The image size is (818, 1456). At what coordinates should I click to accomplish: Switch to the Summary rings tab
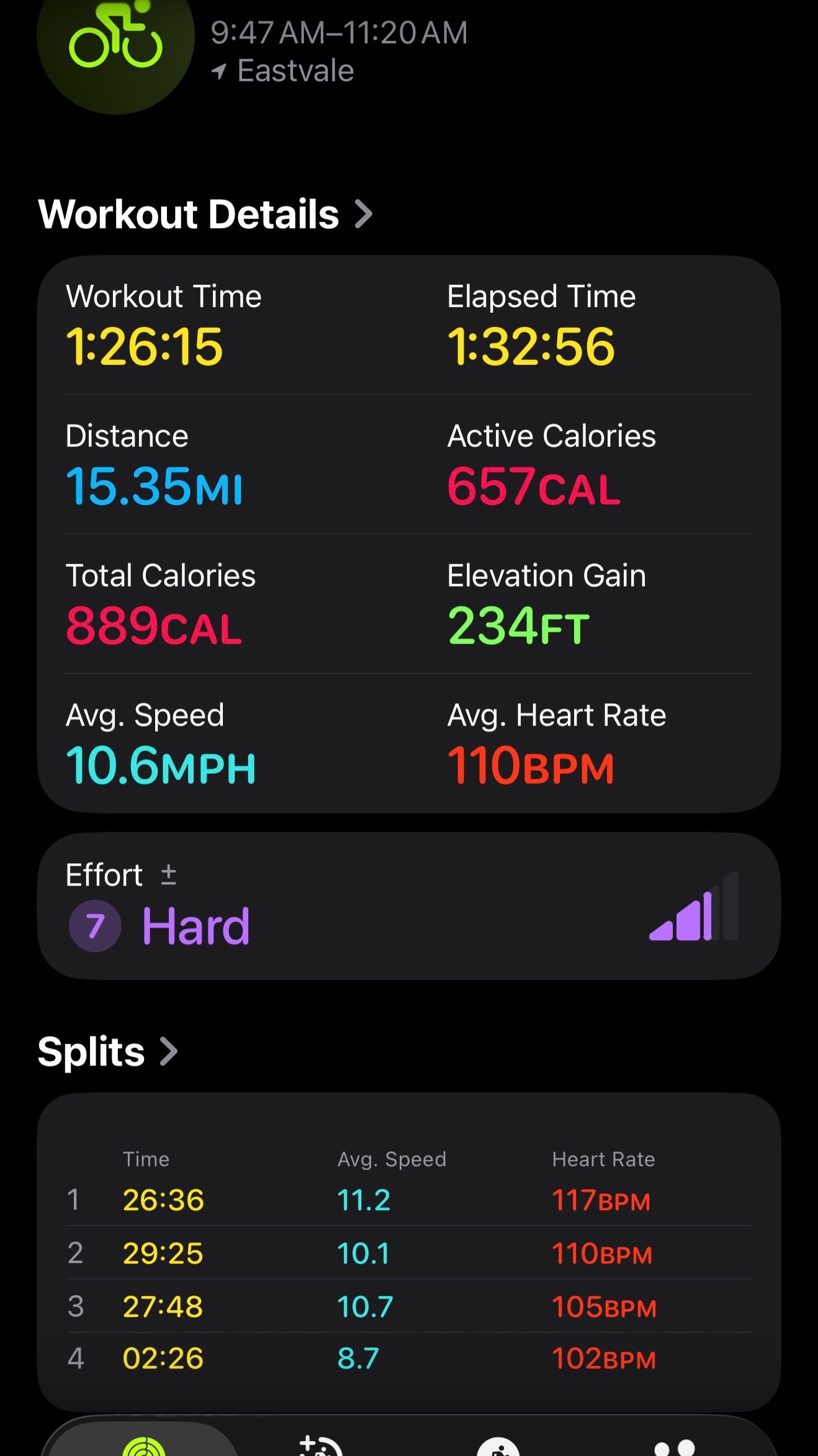coord(144,1440)
